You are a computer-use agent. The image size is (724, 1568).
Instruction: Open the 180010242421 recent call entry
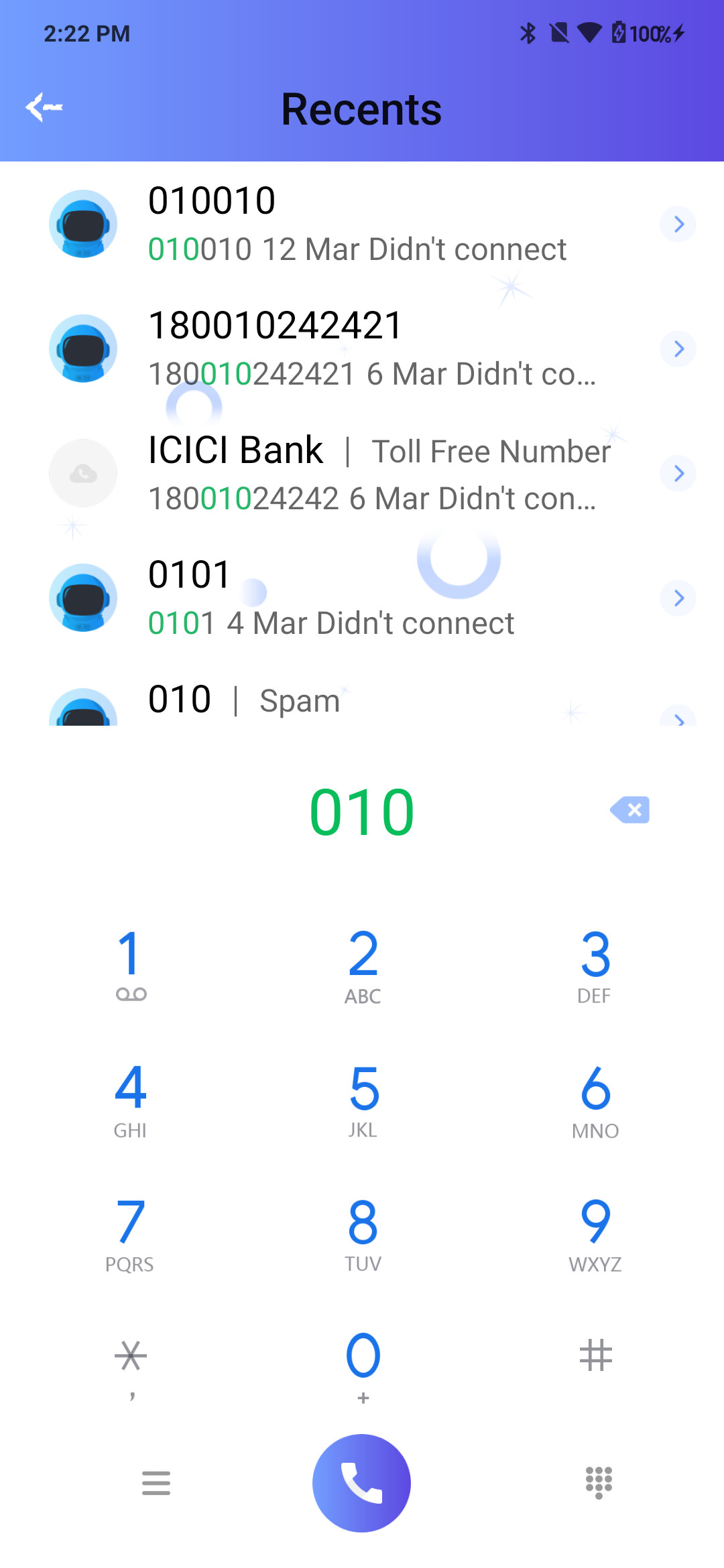(362, 348)
